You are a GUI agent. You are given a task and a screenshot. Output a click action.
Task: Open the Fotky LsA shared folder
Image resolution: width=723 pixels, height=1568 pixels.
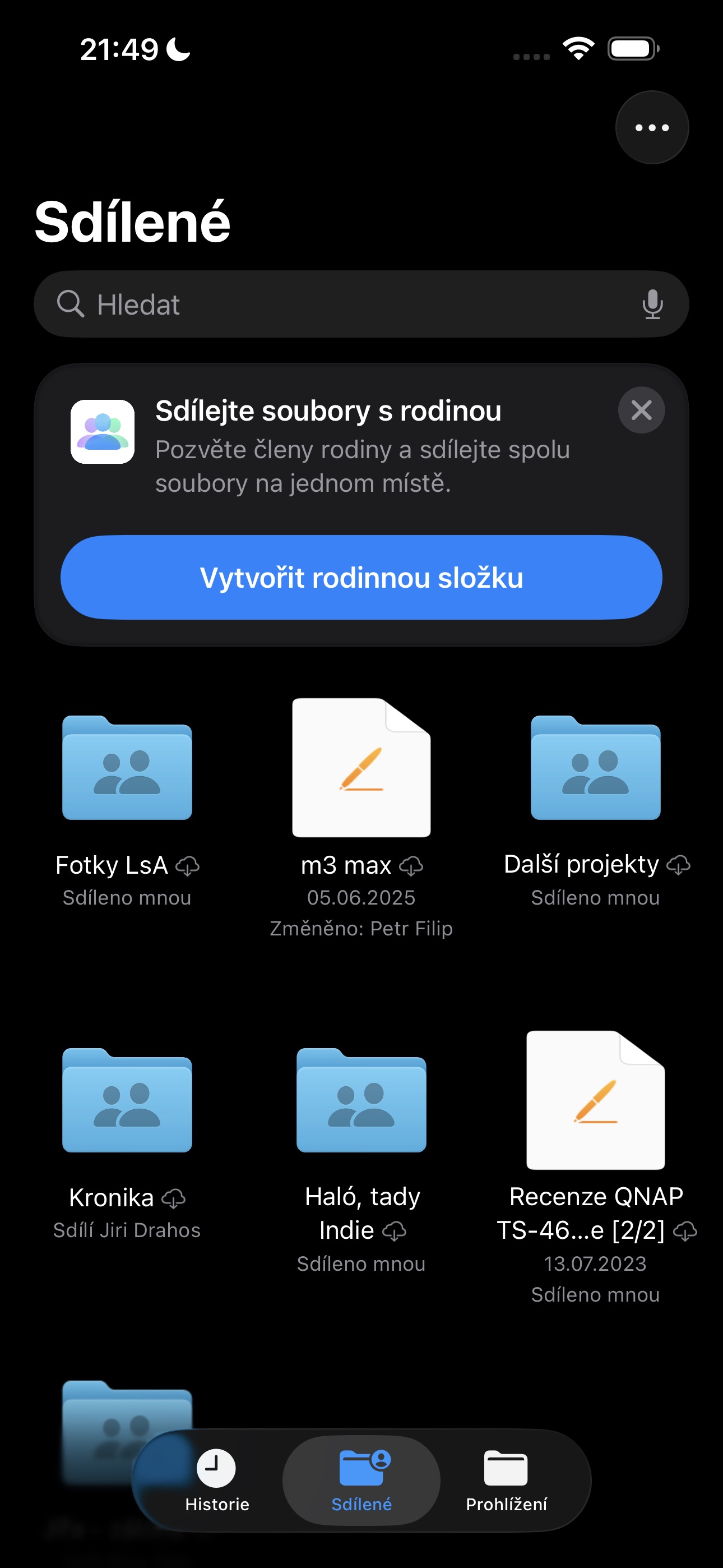click(127, 768)
